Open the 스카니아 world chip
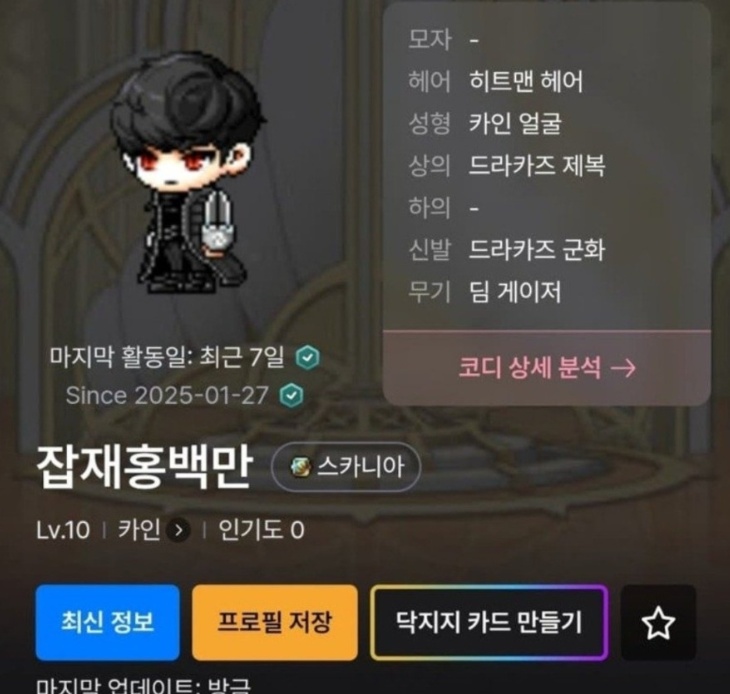Screen dimensions: 730x694 346,467
